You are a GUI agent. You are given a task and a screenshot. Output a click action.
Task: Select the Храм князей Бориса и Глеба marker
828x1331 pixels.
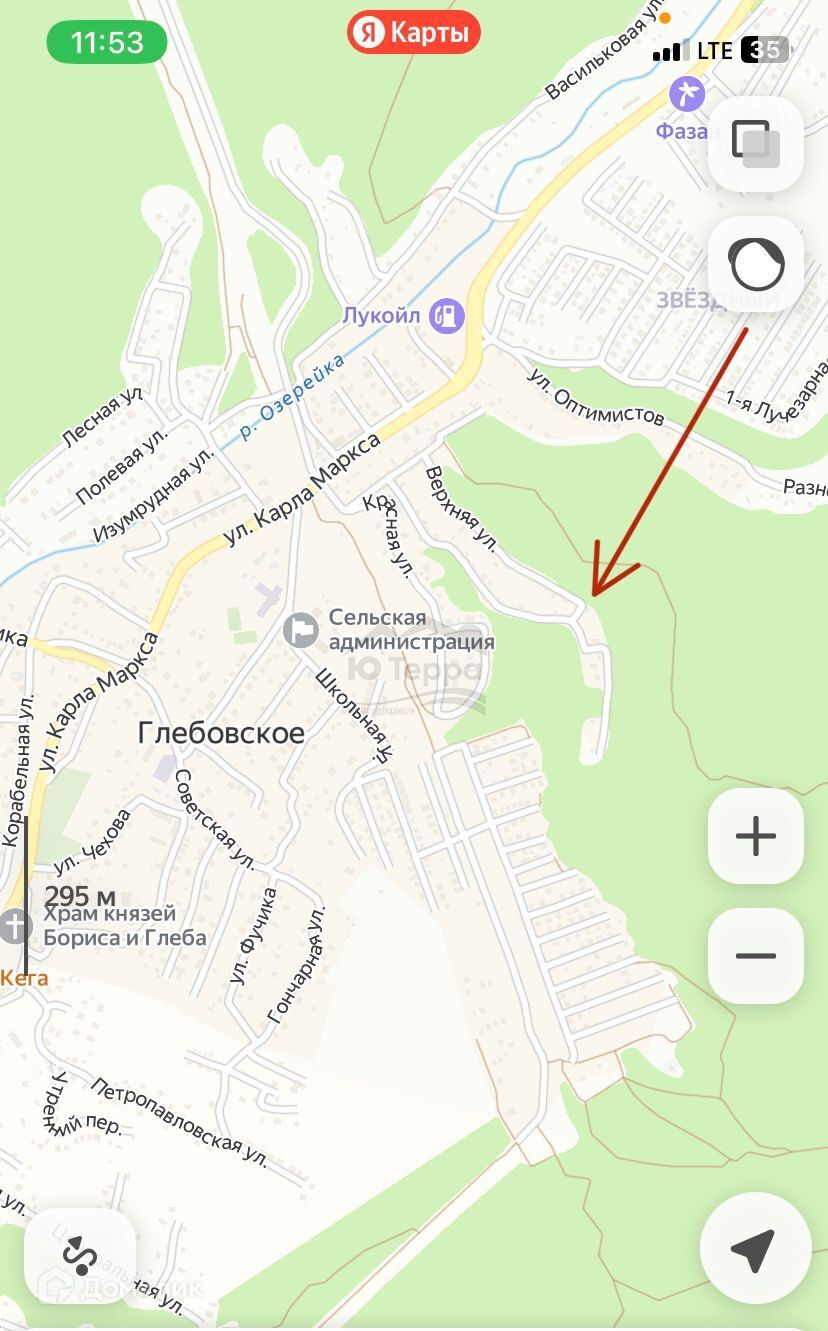15,927
